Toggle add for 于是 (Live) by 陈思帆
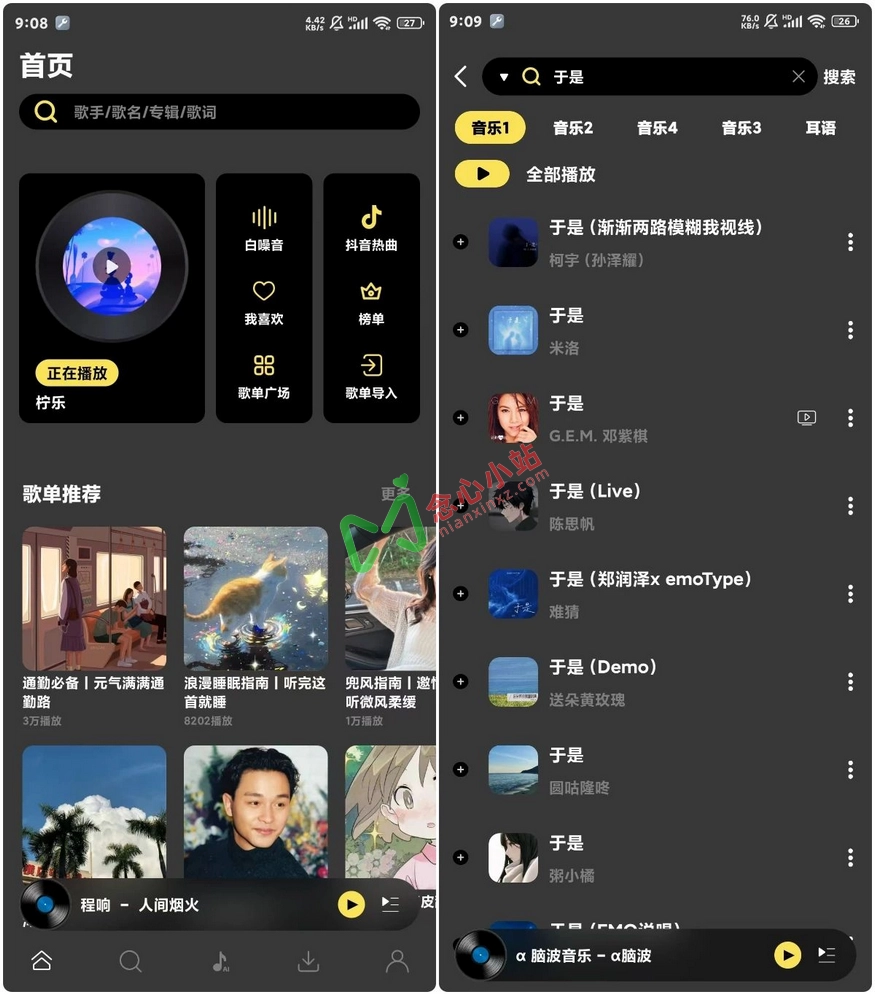Screen dimensions: 875x995 tap(460, 505)
